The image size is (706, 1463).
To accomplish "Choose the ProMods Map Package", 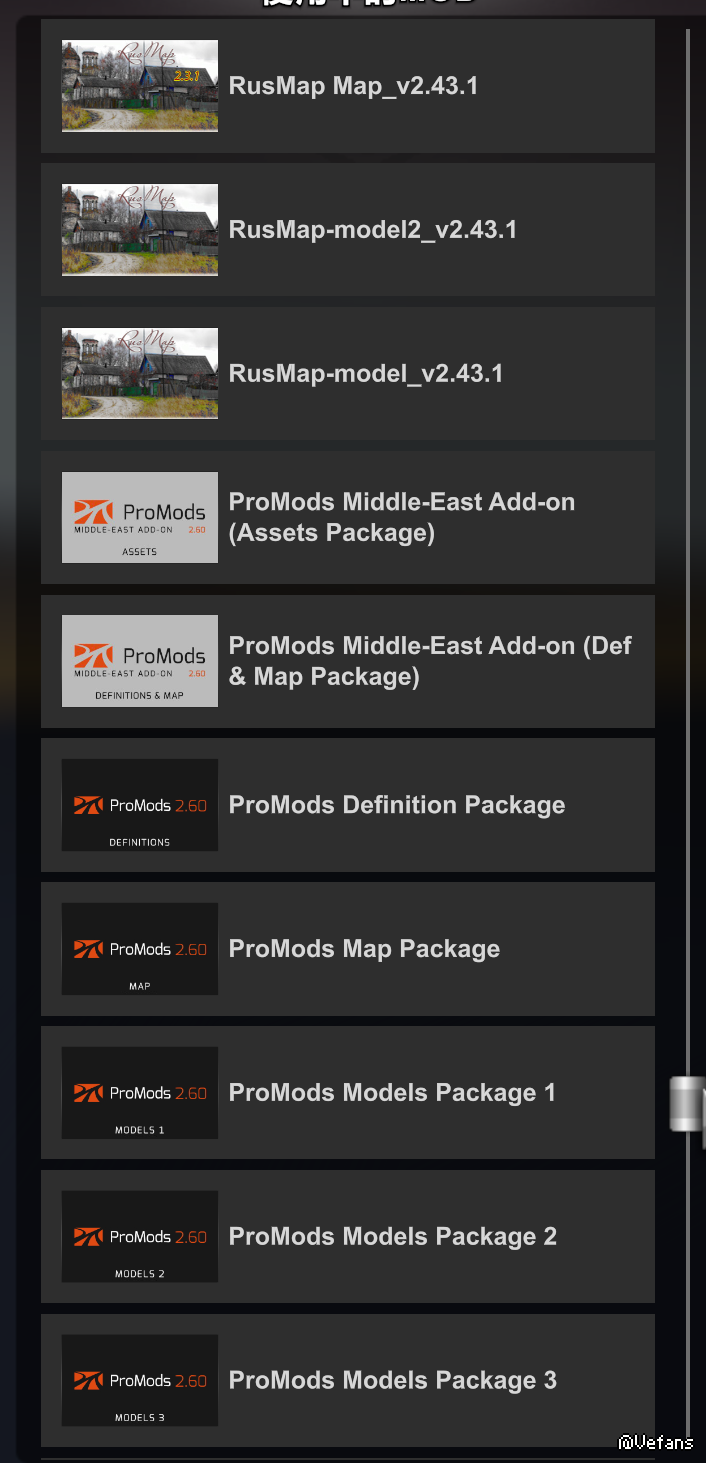I will (x=347, y=949).
